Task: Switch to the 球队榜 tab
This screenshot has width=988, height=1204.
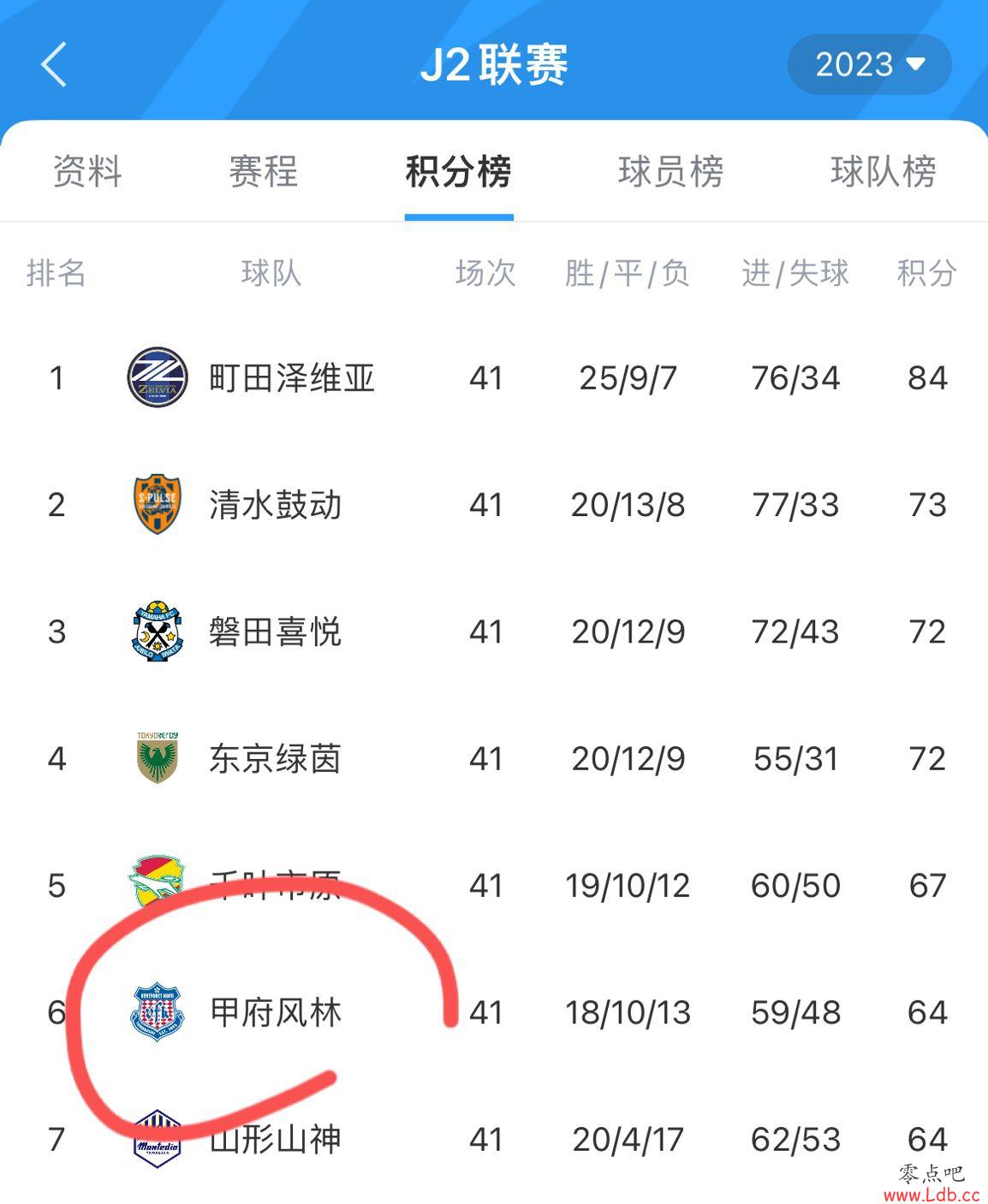Action: (x=883, y=171)
